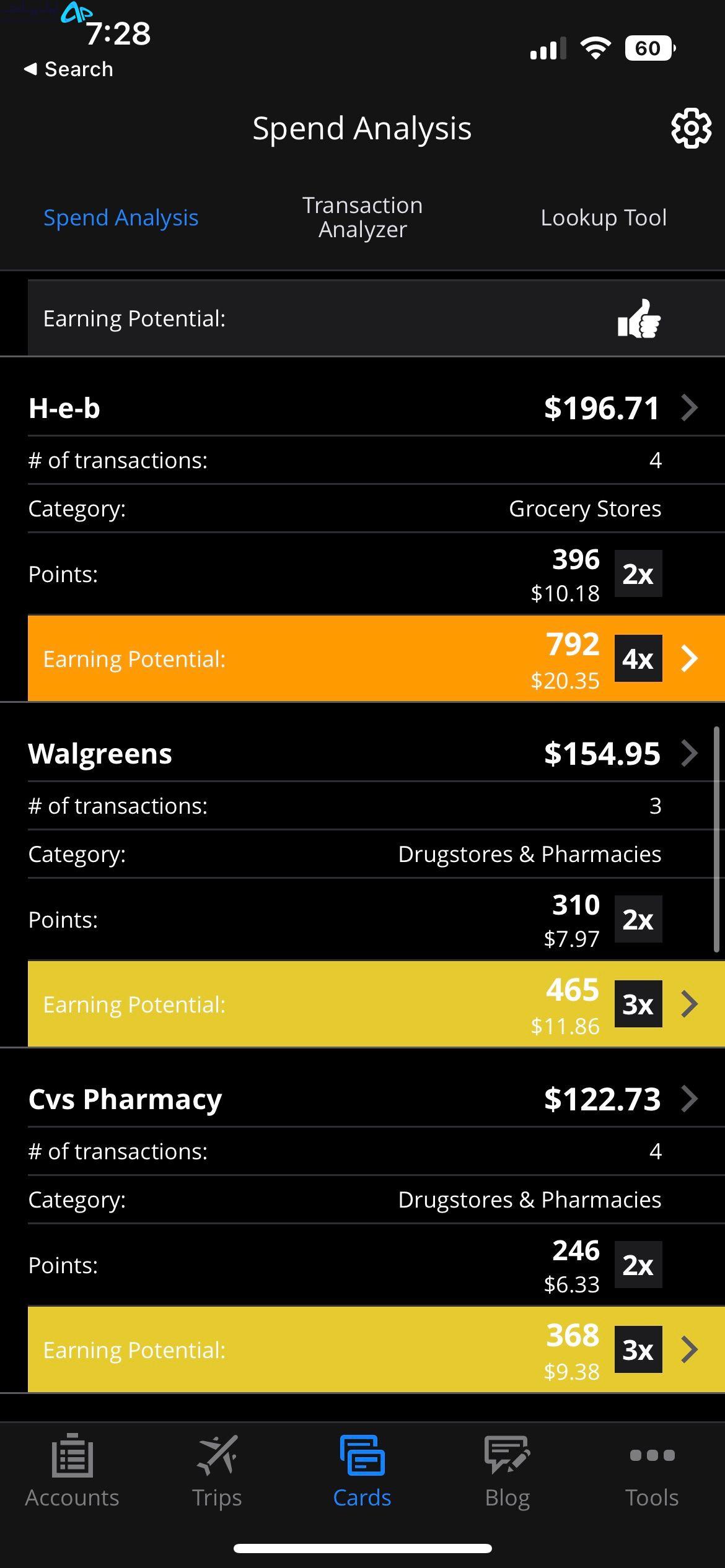Switch to Transaction Analyzer tab

(362, 217)
